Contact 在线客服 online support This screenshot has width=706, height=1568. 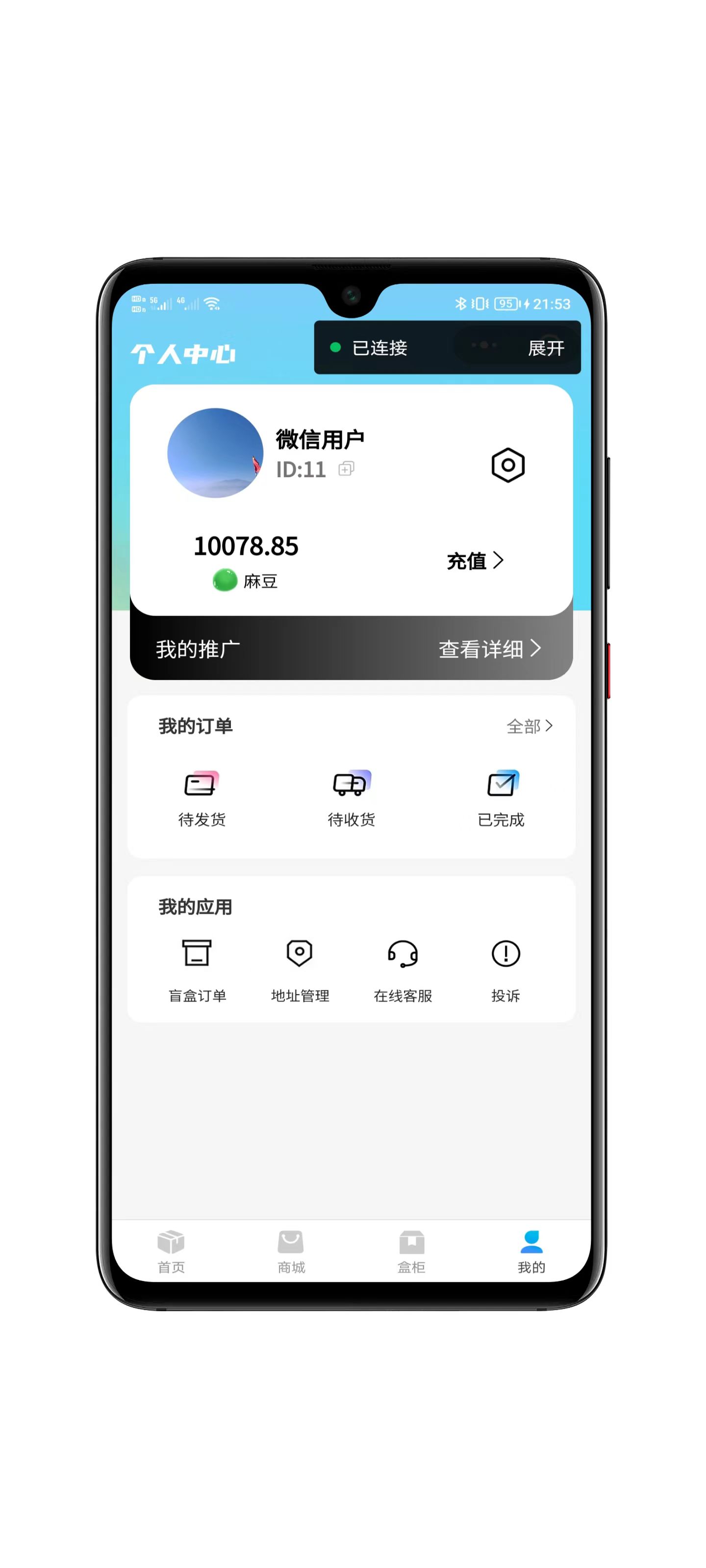click(403, 970)
